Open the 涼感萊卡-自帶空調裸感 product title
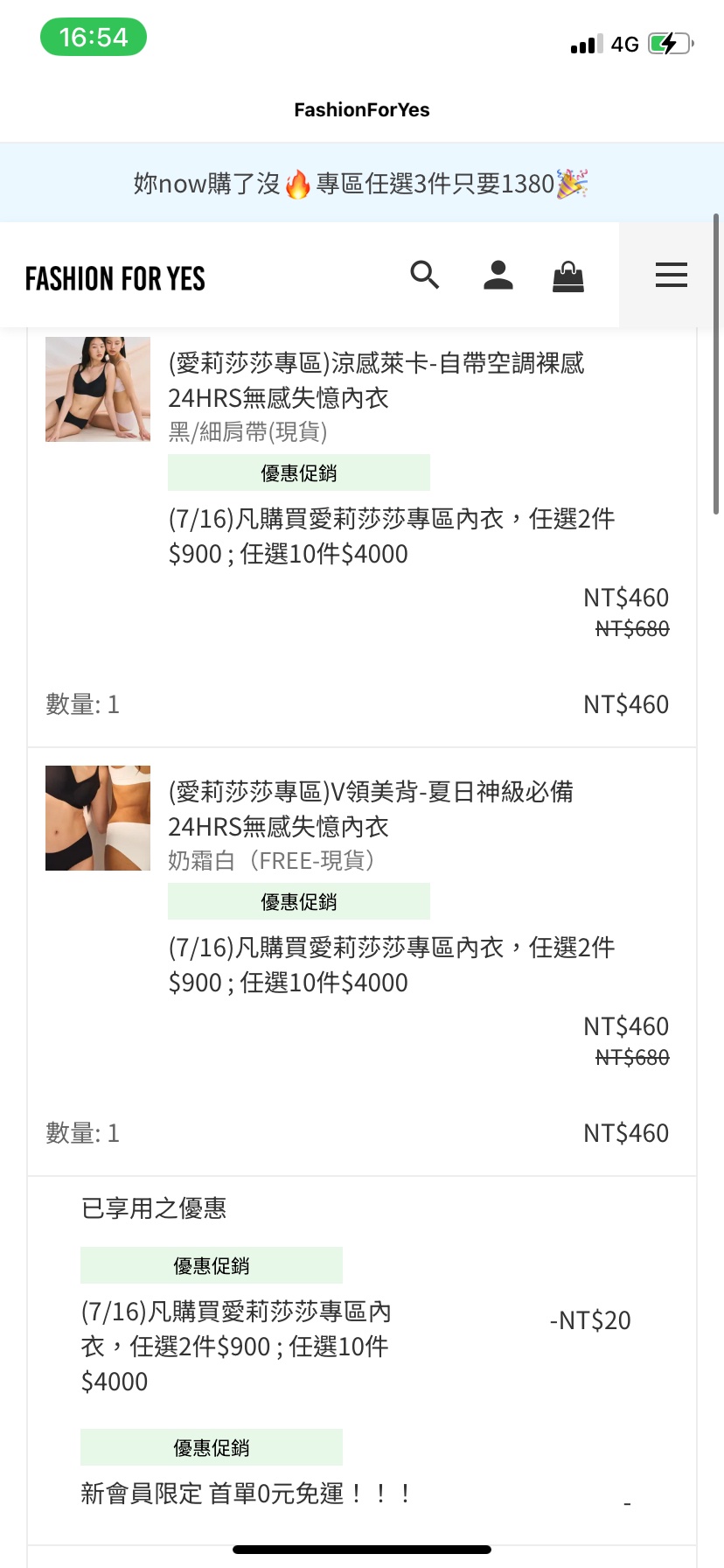The height and width of the screenshot is (1568, 724). tap(376, 380)
